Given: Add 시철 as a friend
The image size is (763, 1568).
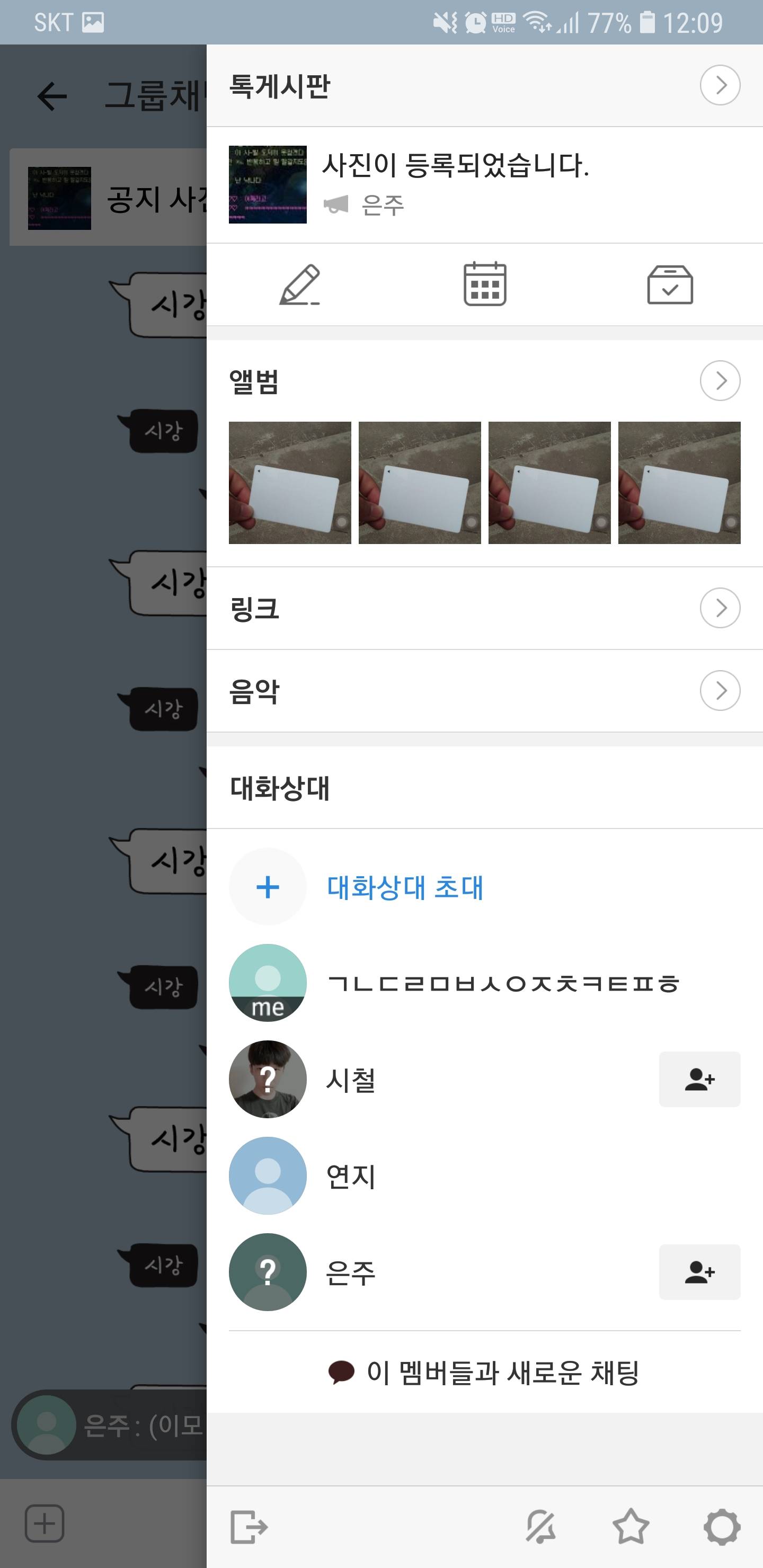Looking at the screenshot, I should 699,1079.
